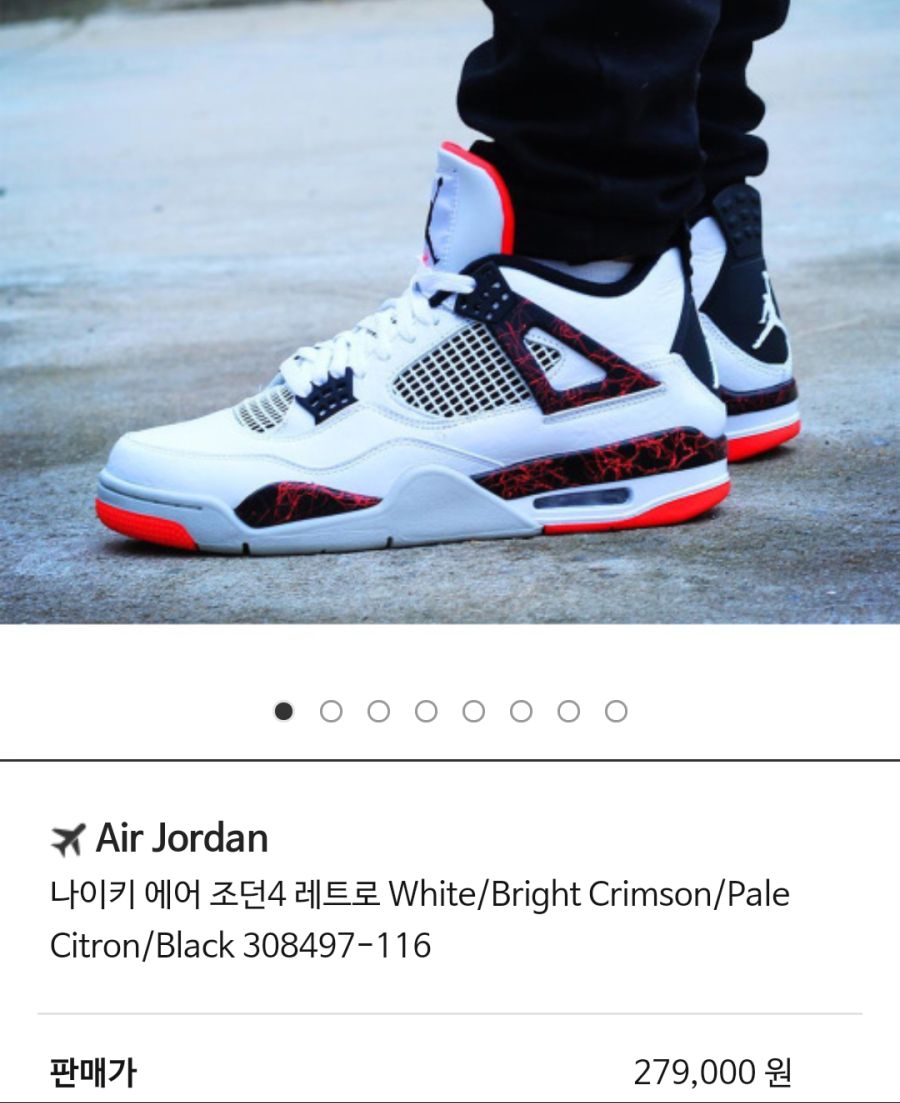Select the fifth image indicator dot

point(473,711)
